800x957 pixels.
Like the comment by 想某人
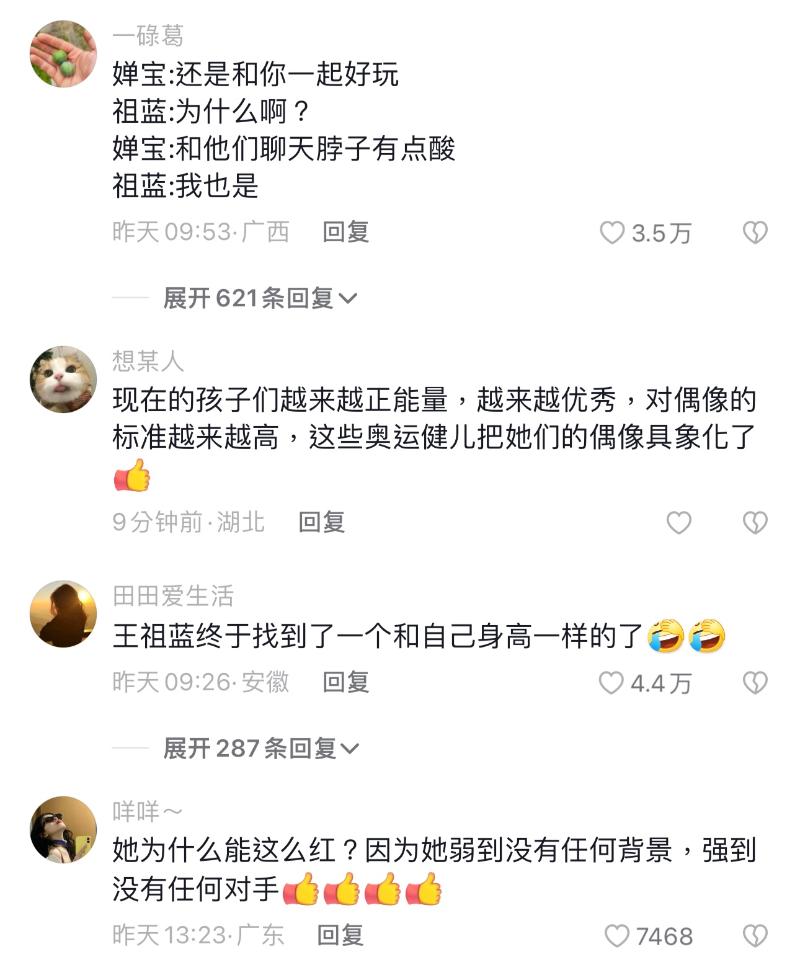[679, 522]
